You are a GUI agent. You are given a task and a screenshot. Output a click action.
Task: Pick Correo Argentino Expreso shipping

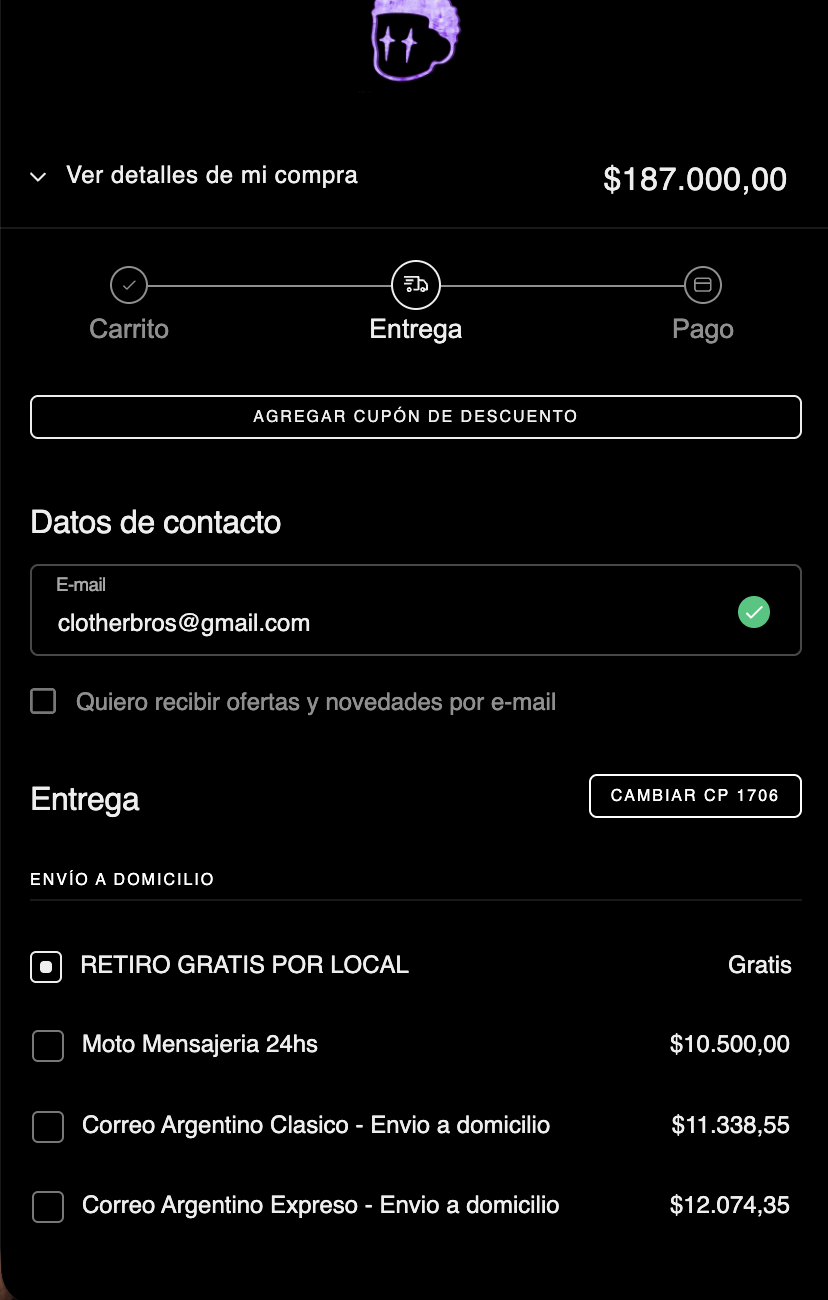click(48, 1206)
